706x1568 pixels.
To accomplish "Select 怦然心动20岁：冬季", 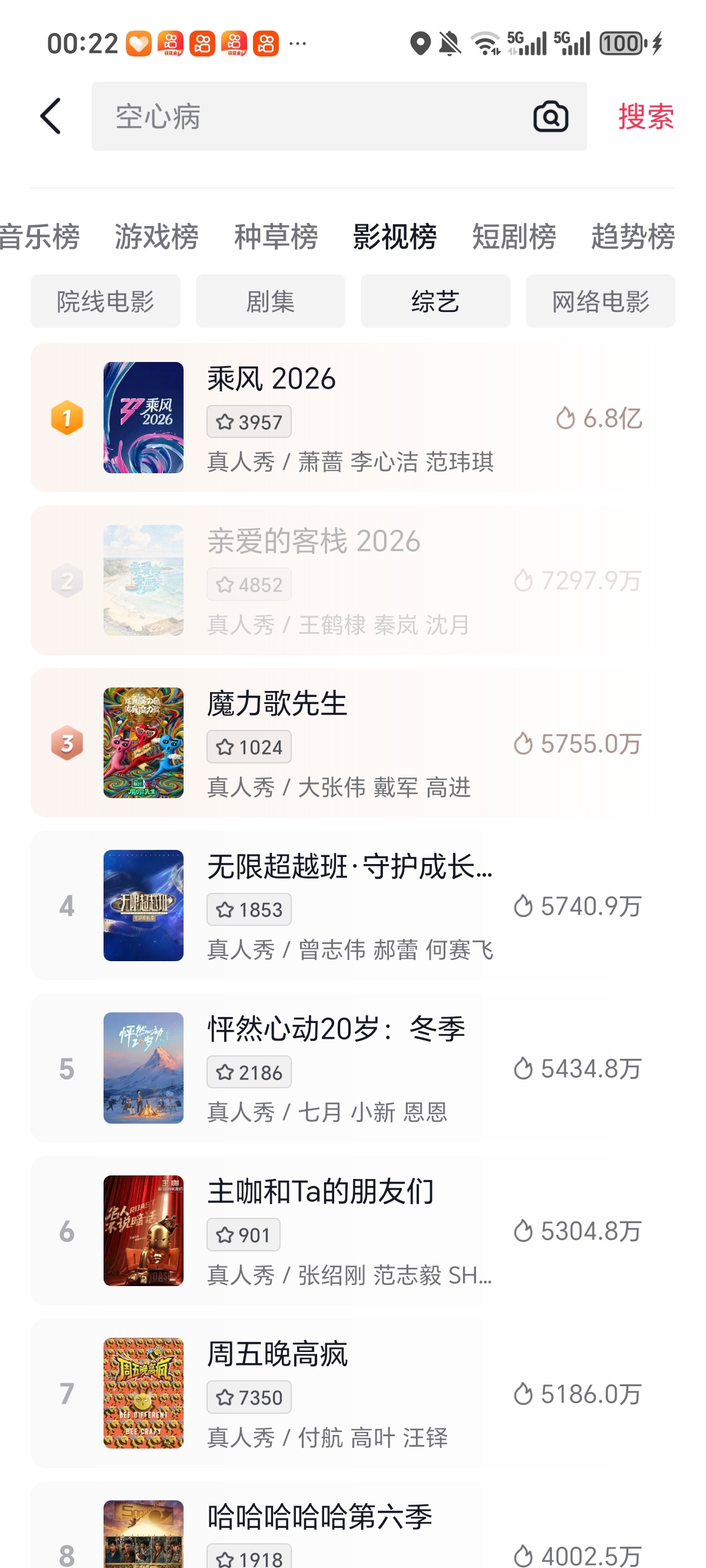I will point(352,1068).
